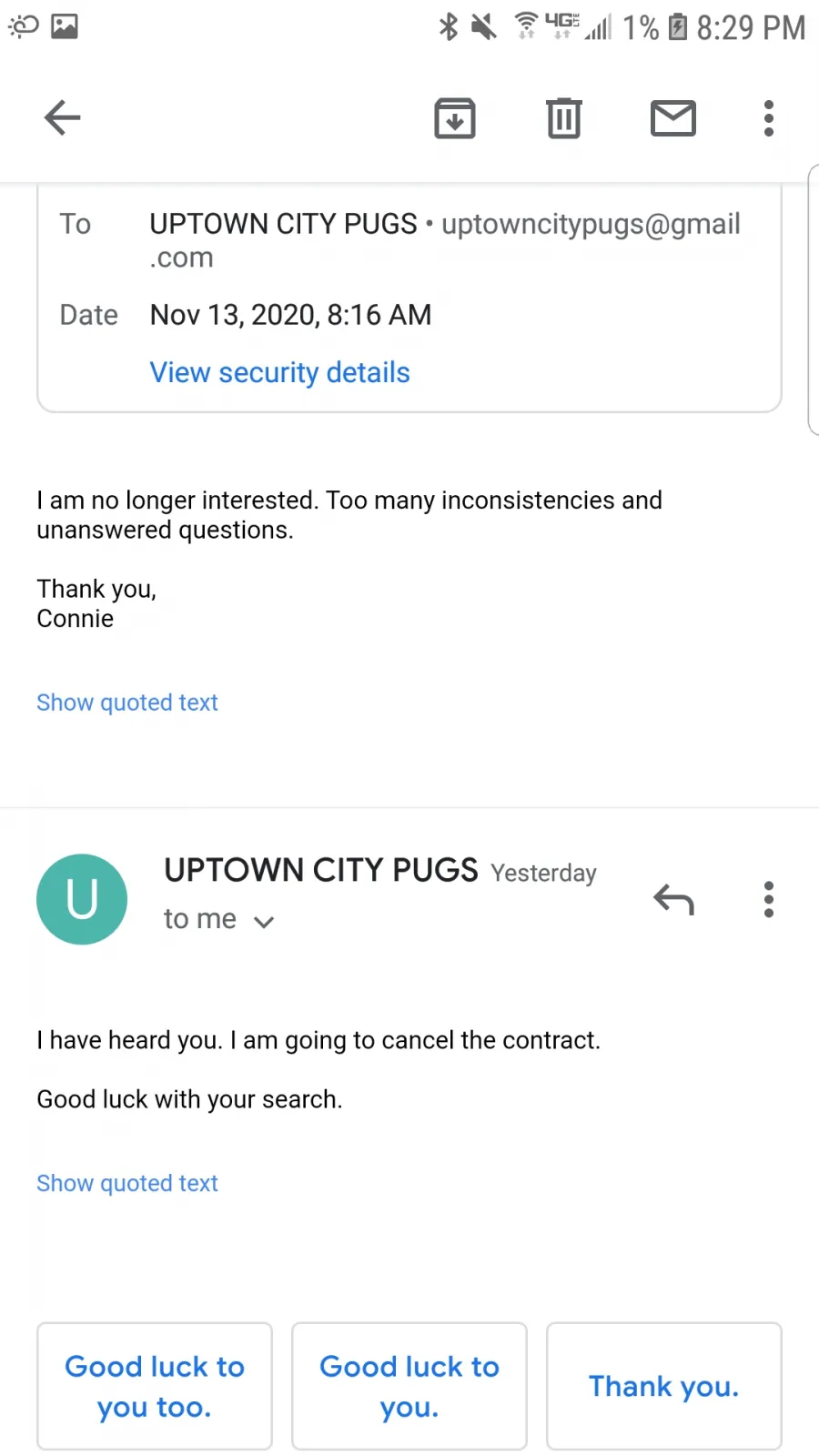The height and width of the screenshot is (1456, 819).
Task: Choose 'Good luck to you too.' smart reply
Action: pos(155,1386)
